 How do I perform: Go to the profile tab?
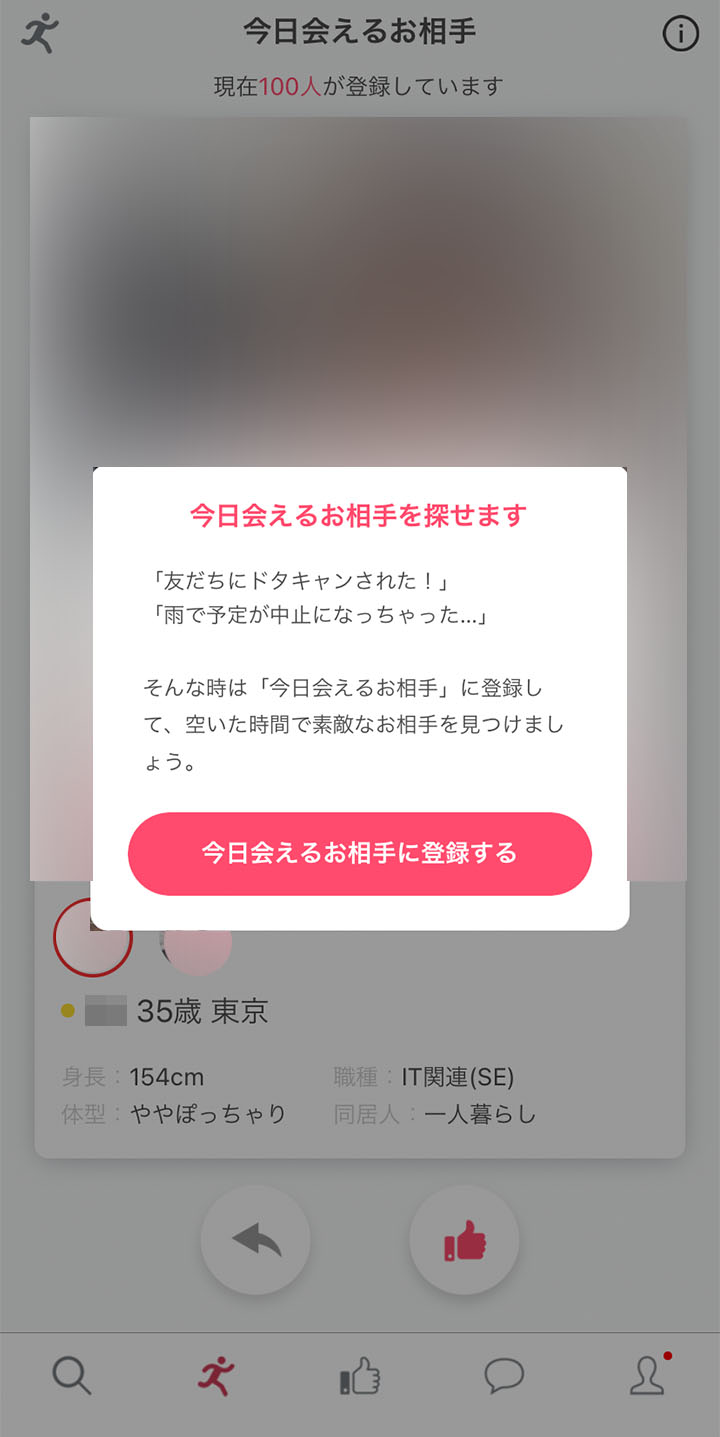648,1377
